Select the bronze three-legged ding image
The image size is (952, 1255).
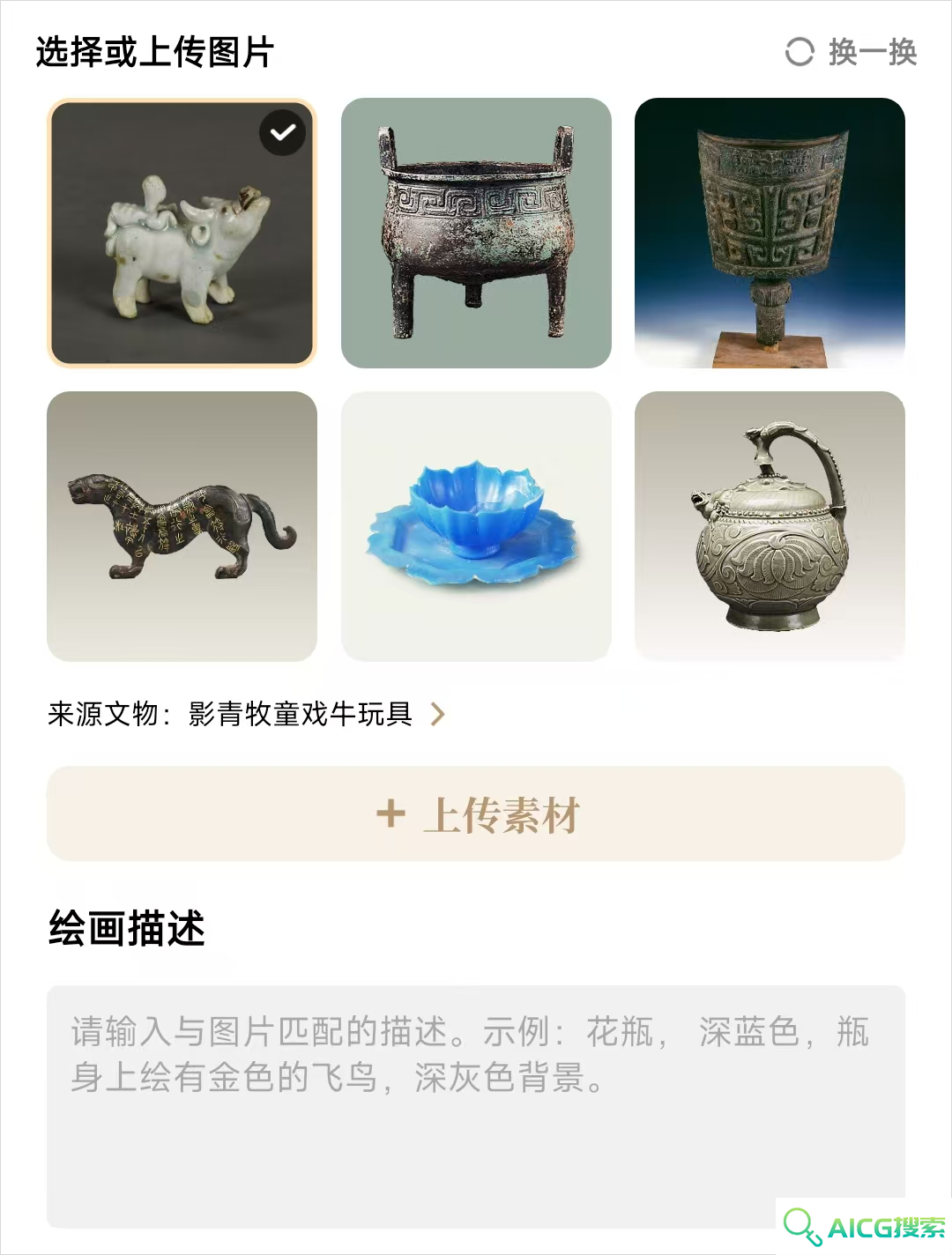476,234
